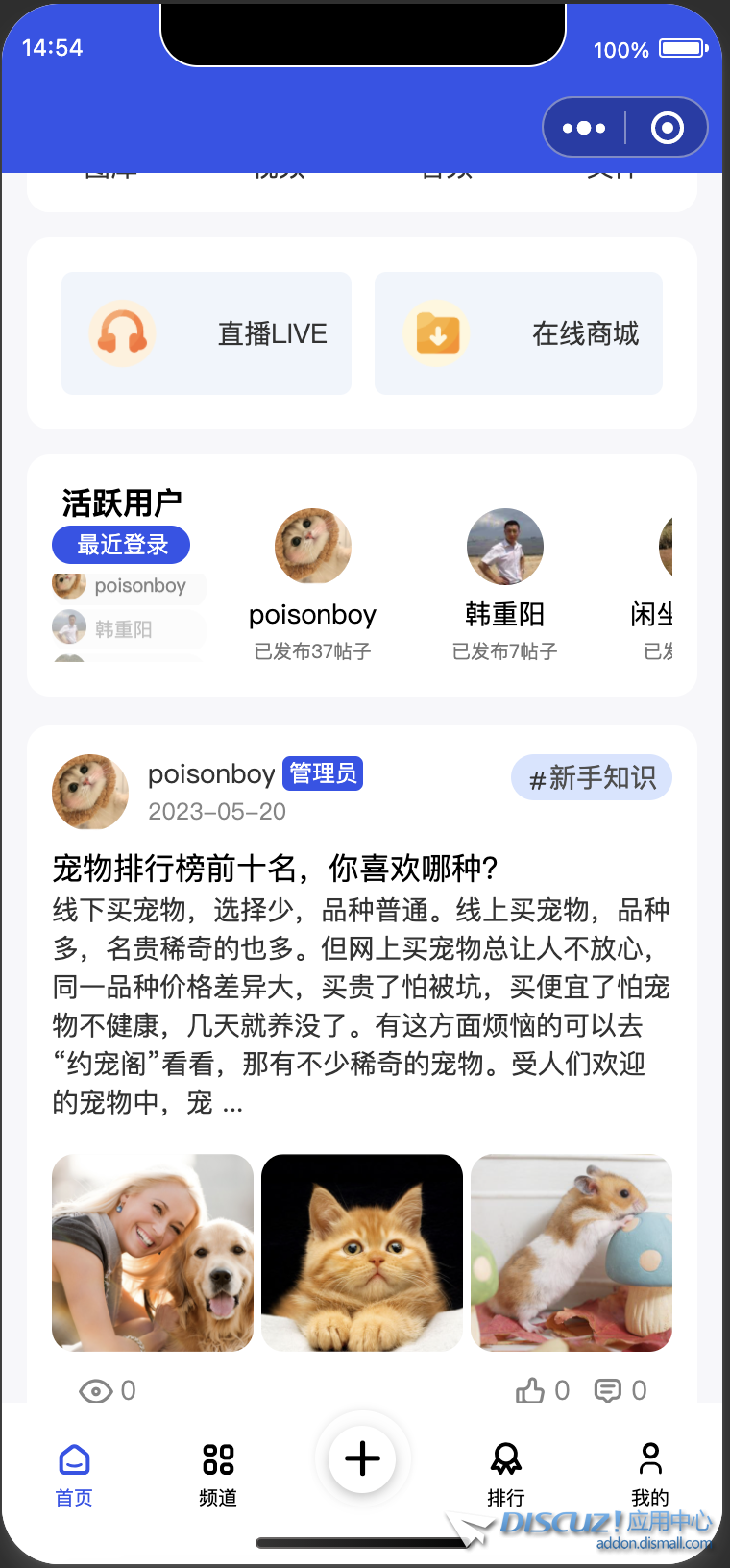Image resolution: width=730 pixels, height=1568 pixels.
Task: Switch to the 首页 tab
Action: [x=74, y=1474]
